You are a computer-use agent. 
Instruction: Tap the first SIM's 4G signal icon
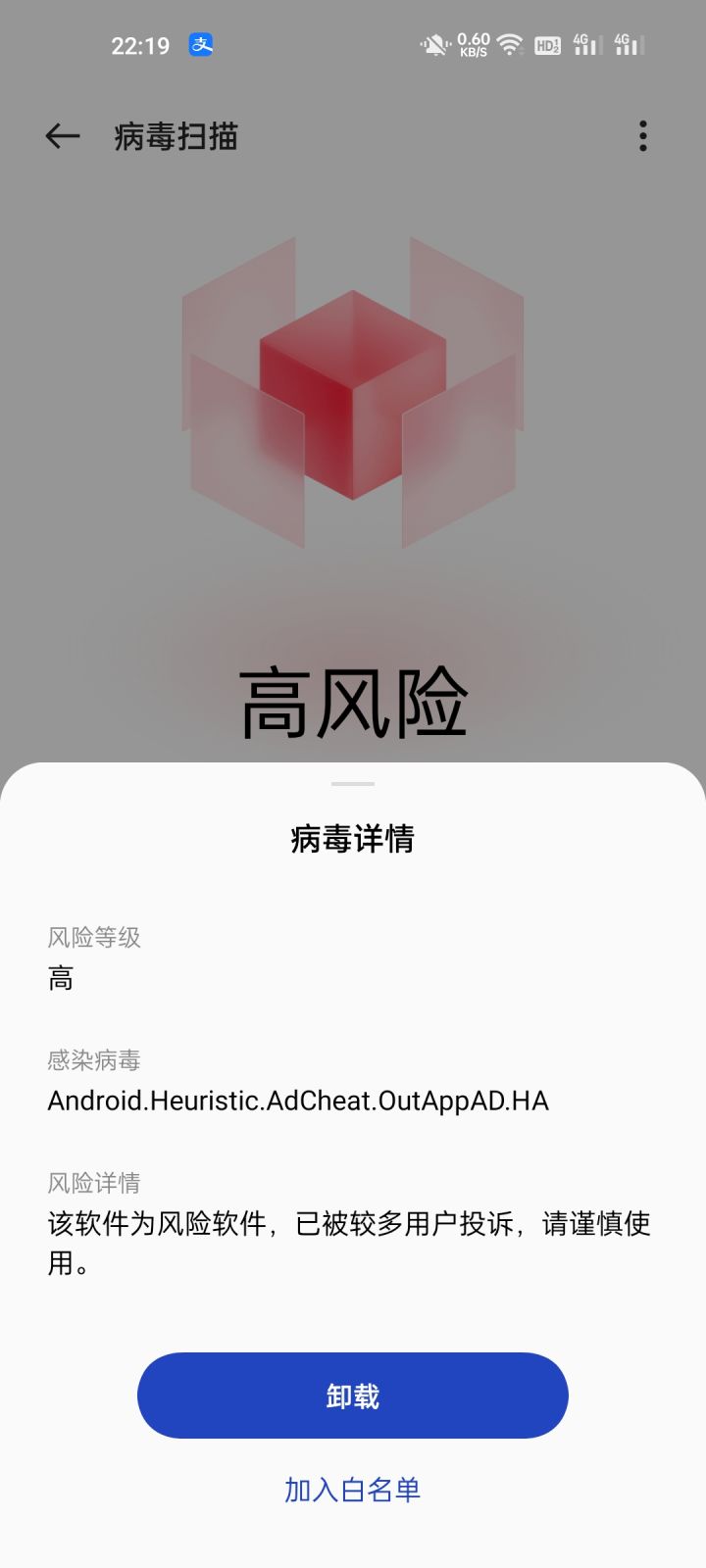[x=585, y=45]
